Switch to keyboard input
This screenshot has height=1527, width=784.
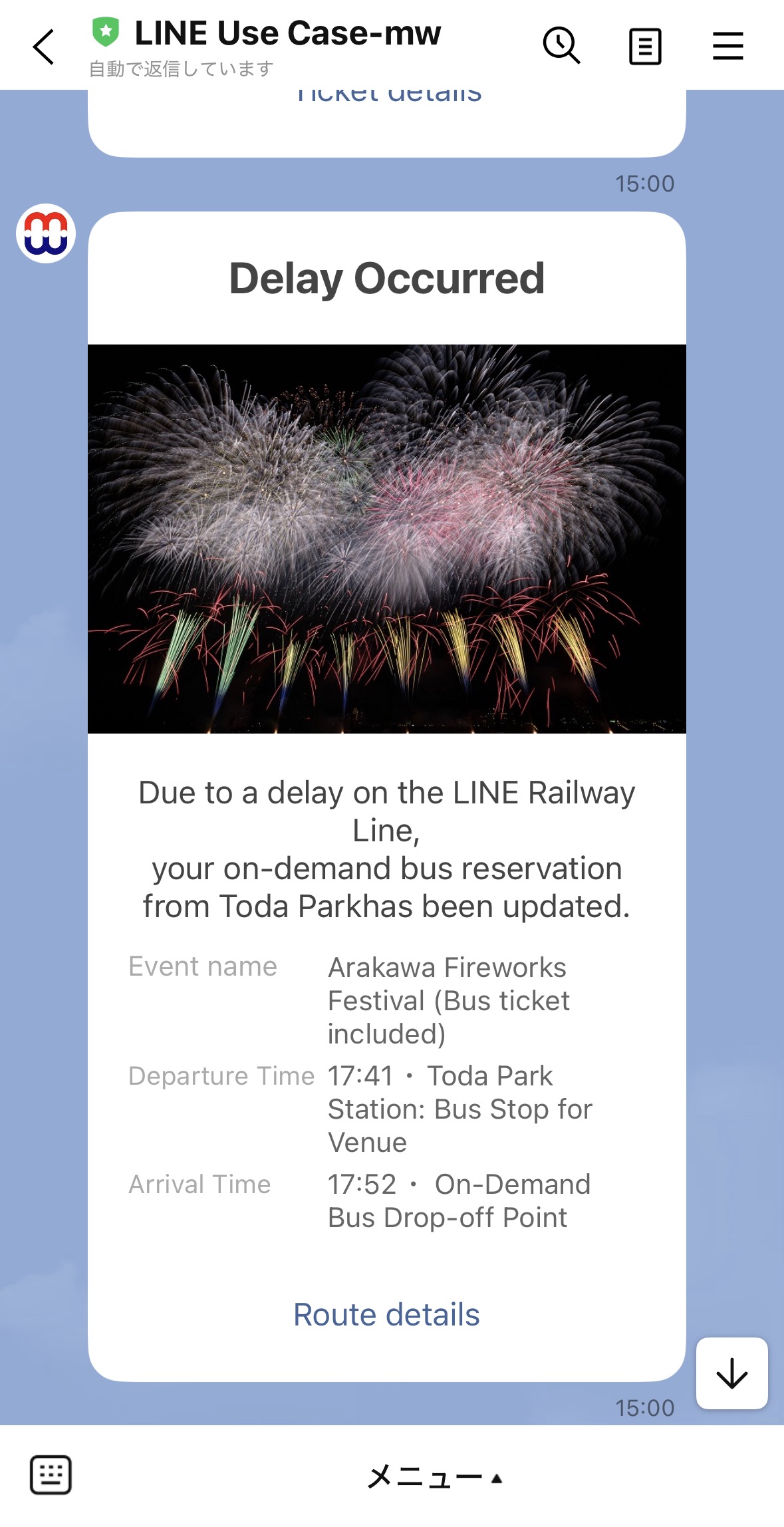[x=51, y=1474]
